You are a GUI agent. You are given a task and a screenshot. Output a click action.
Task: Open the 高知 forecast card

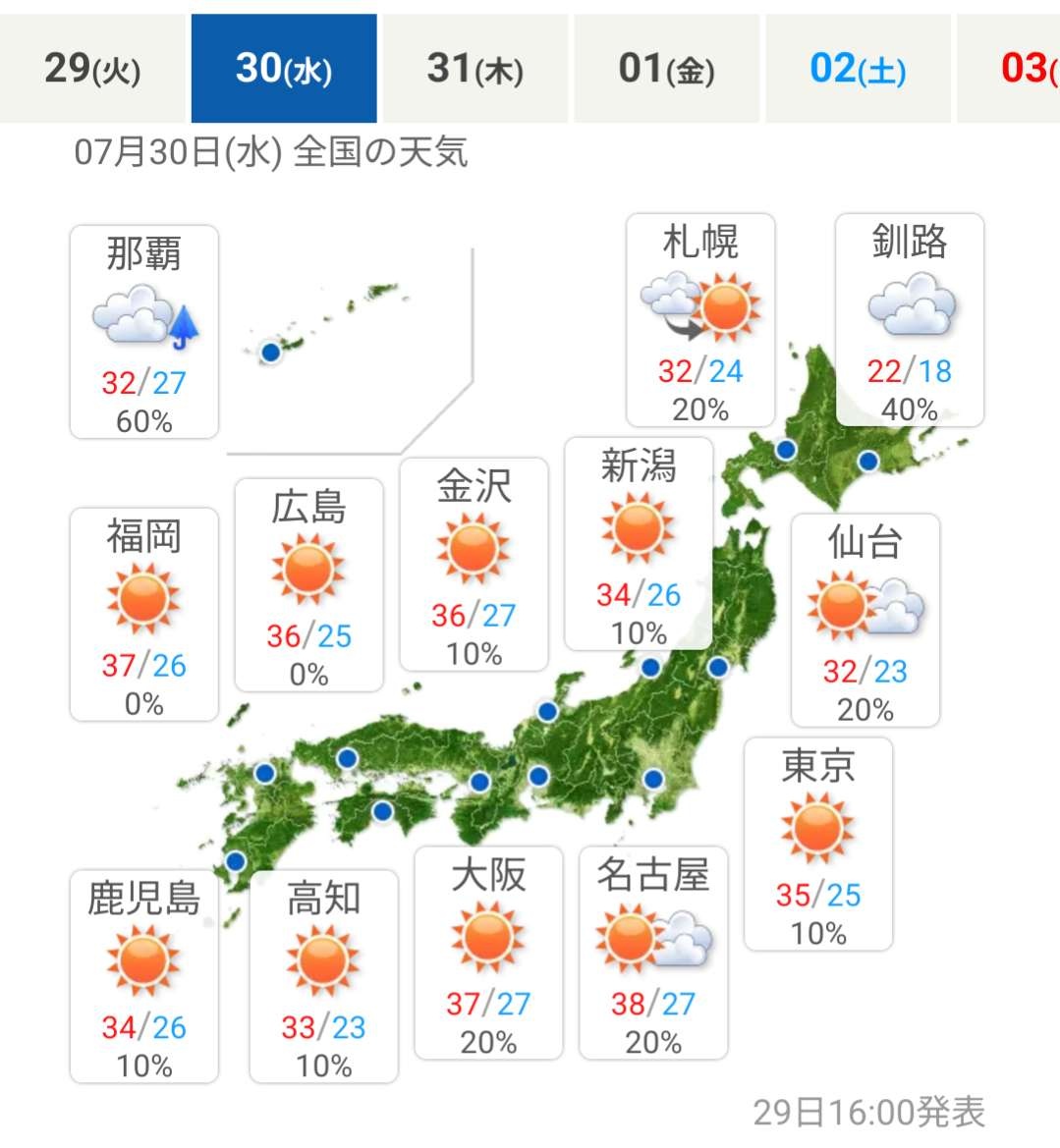click(x=323, y=976)
